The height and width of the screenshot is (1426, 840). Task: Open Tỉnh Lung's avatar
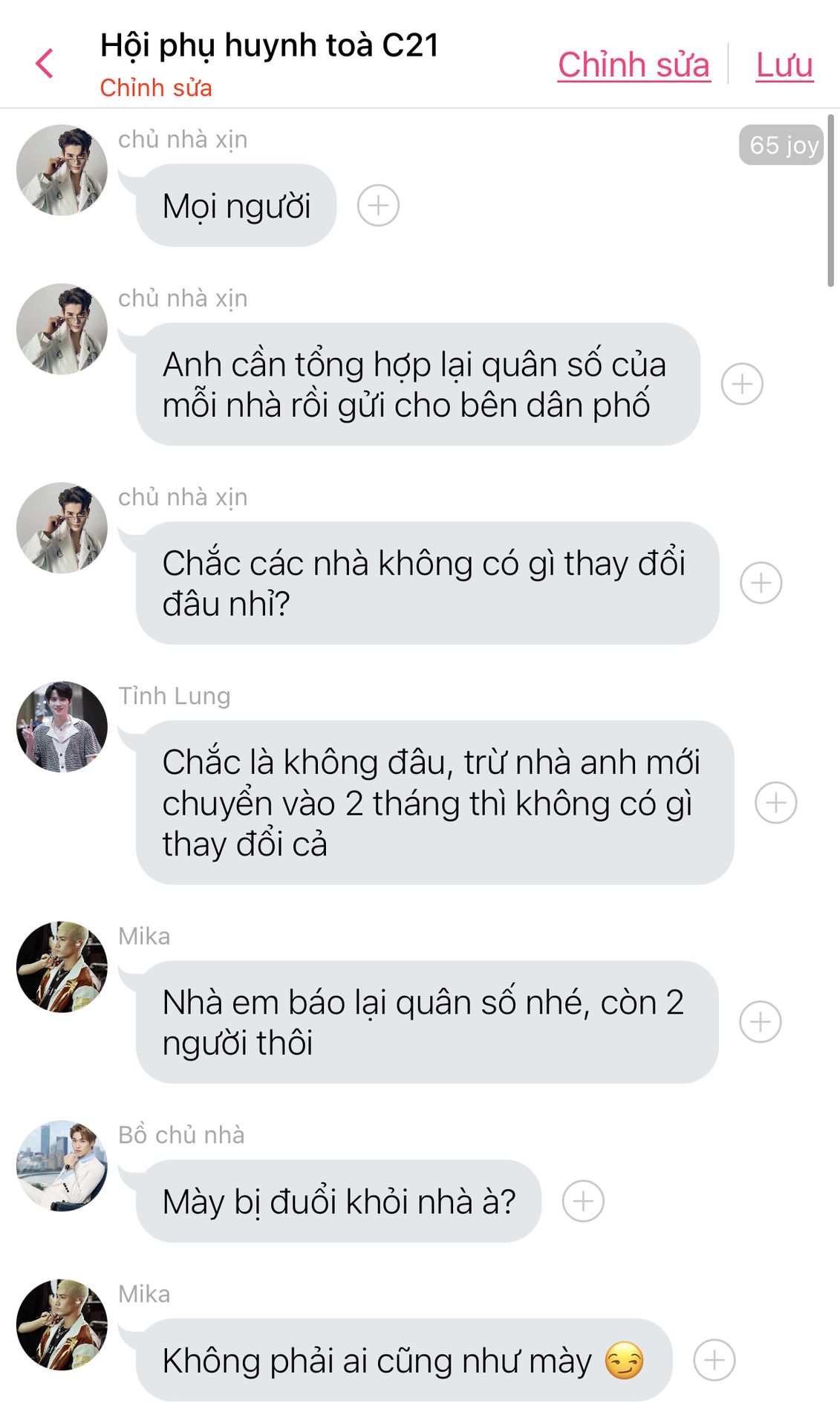pyautogui.click(x=62, y=726)
